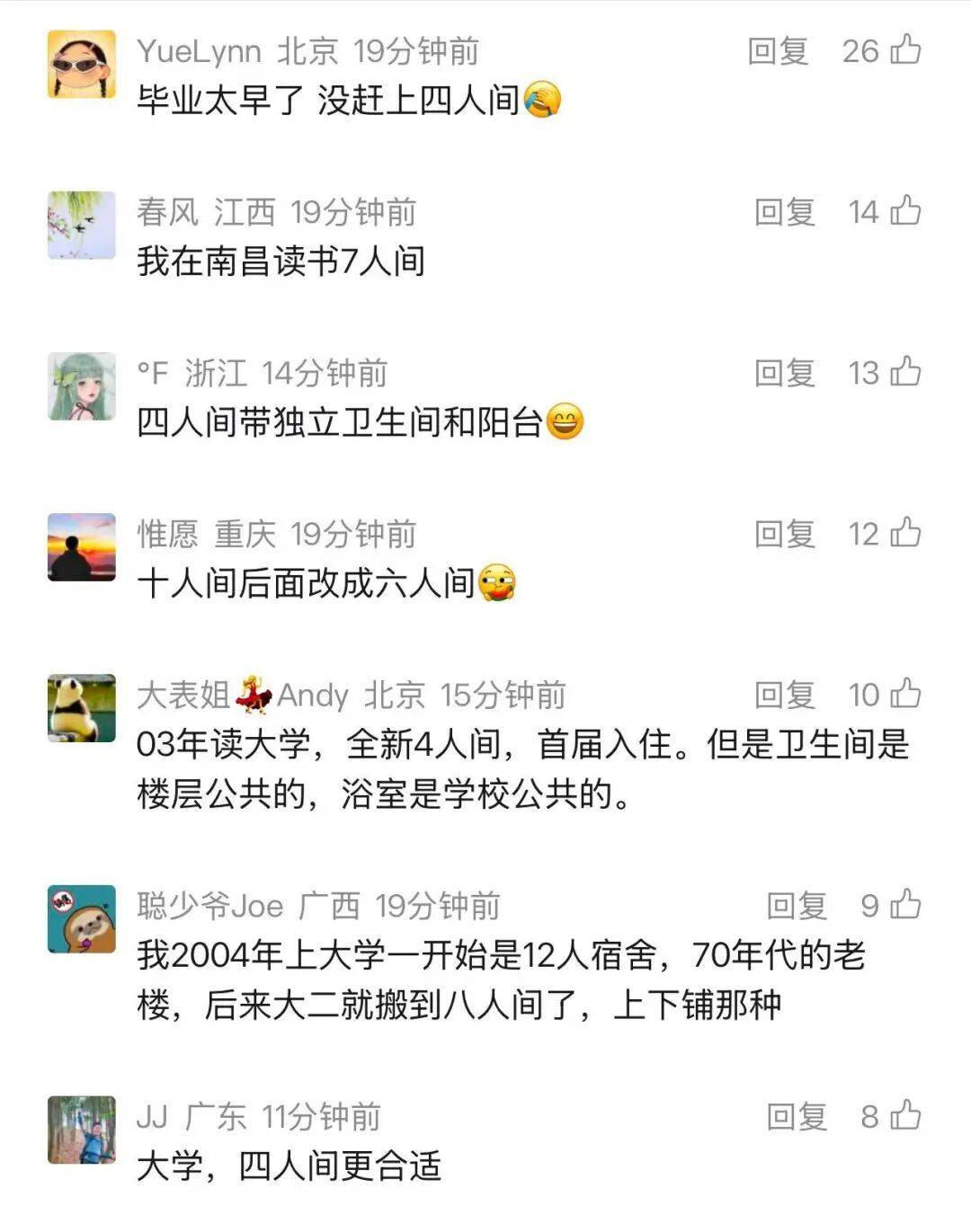
Task: Like YueLynn's comment
Action: tap(905, 49)
